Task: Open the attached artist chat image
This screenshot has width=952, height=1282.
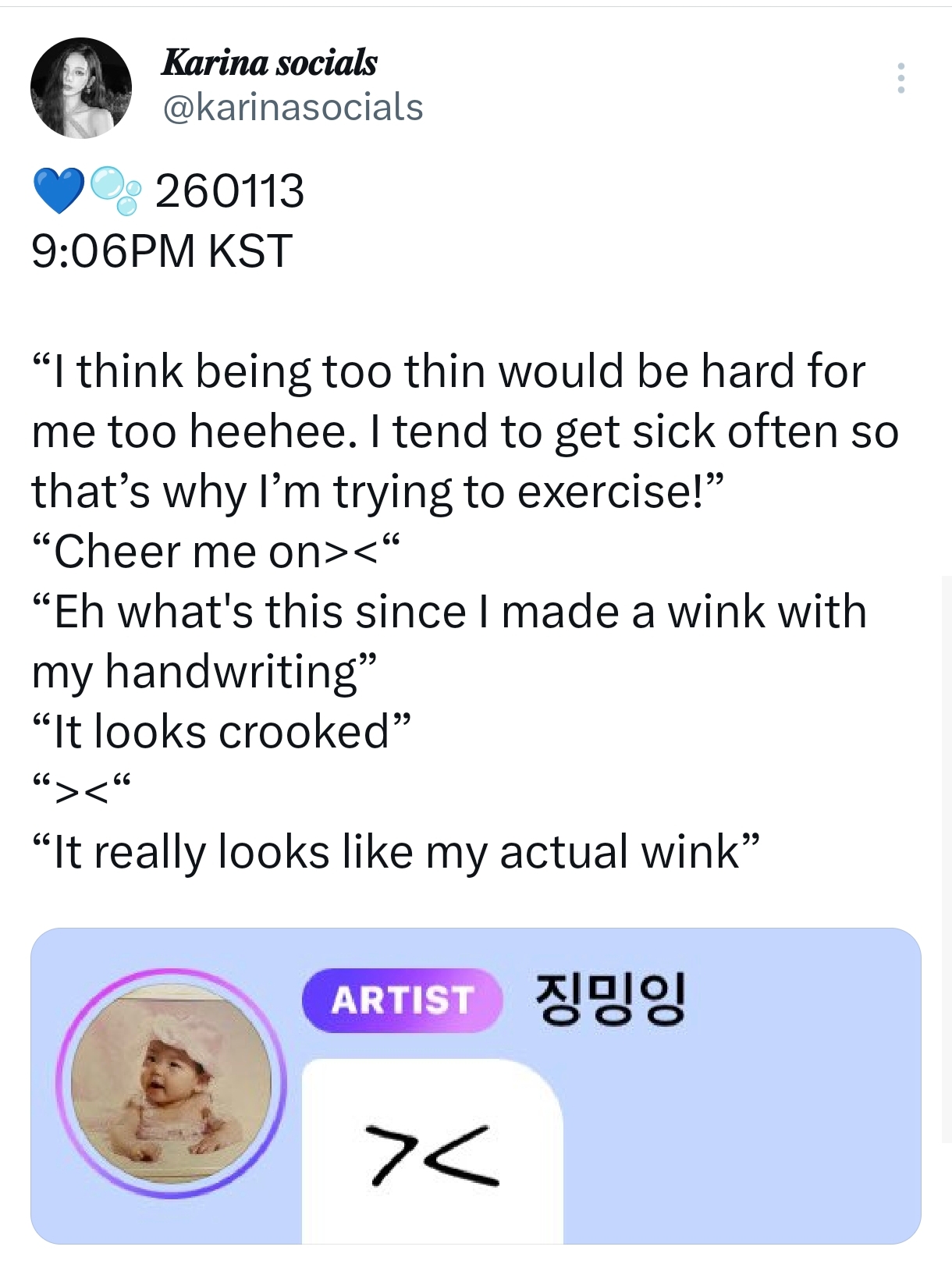Action: 476,1085
